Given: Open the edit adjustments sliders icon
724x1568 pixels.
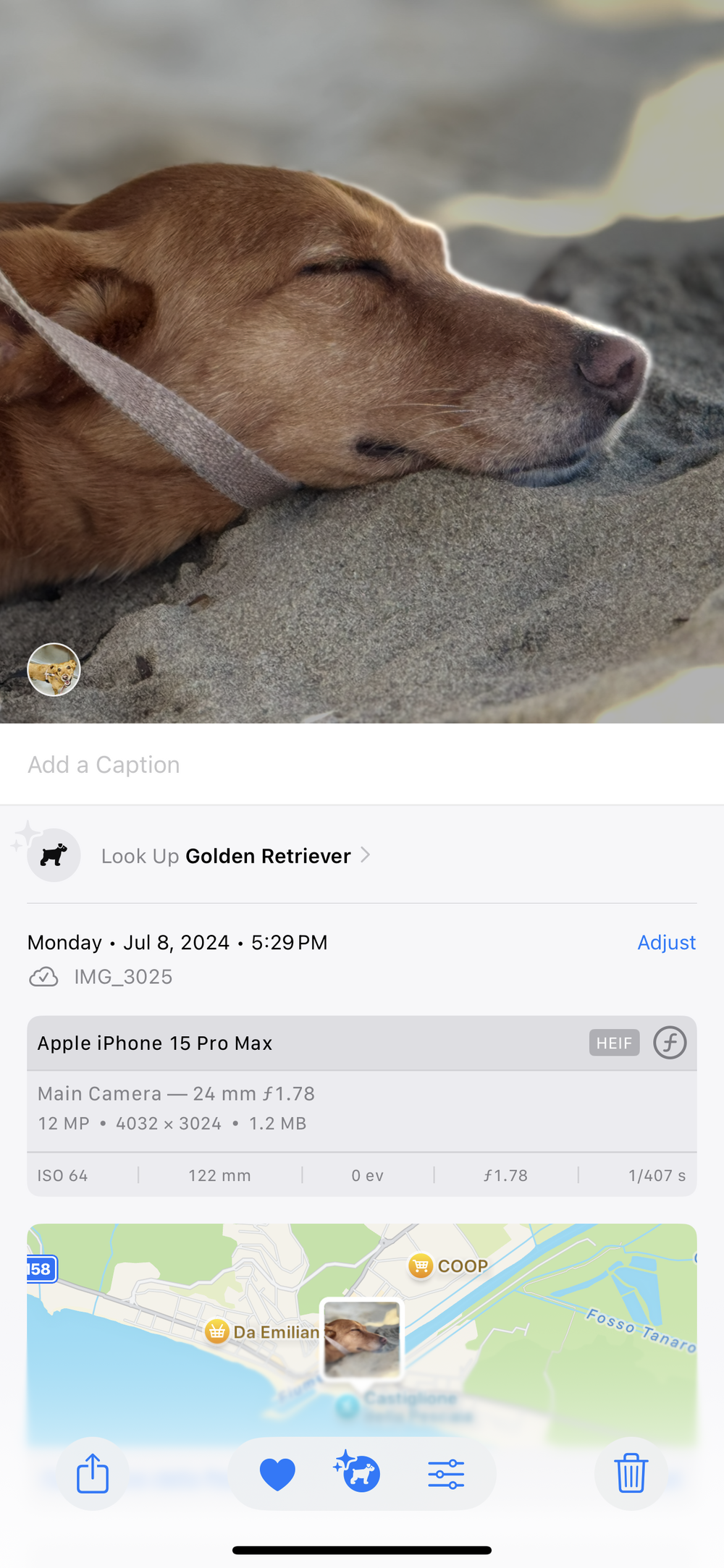Looking at the screenshot, I should tap(446, 1473).
